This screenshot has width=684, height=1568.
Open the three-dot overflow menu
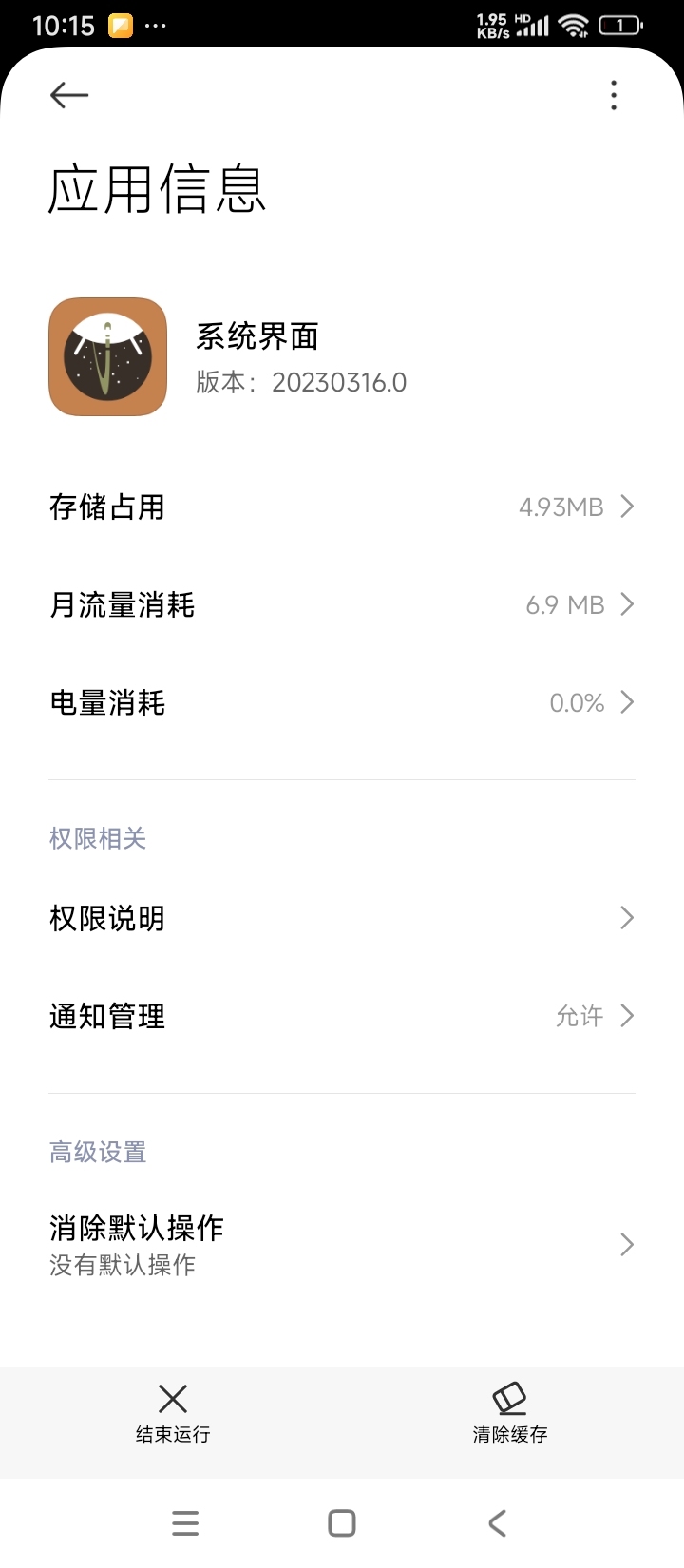click(614, 95)
